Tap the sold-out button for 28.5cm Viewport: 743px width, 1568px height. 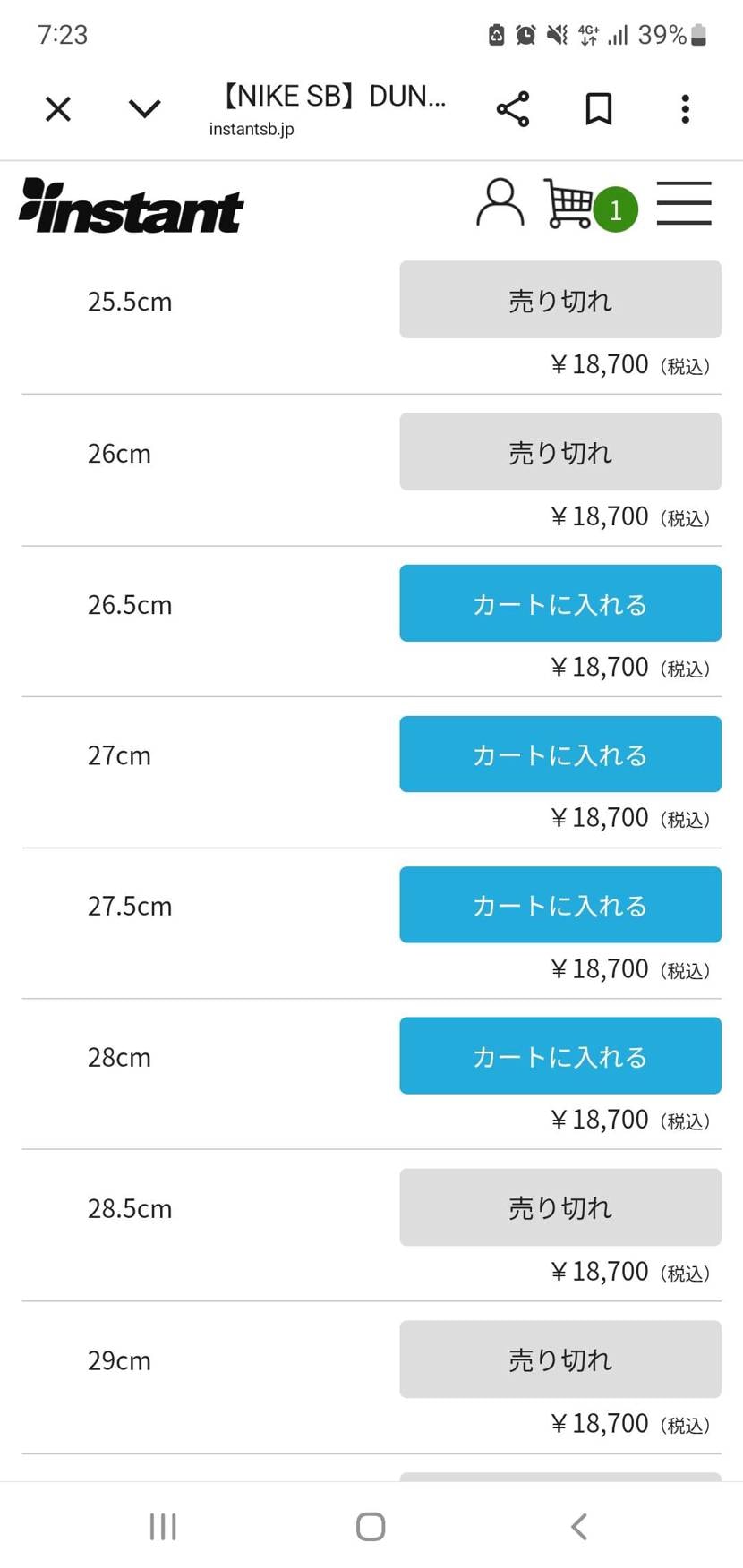coord(559,1207)
